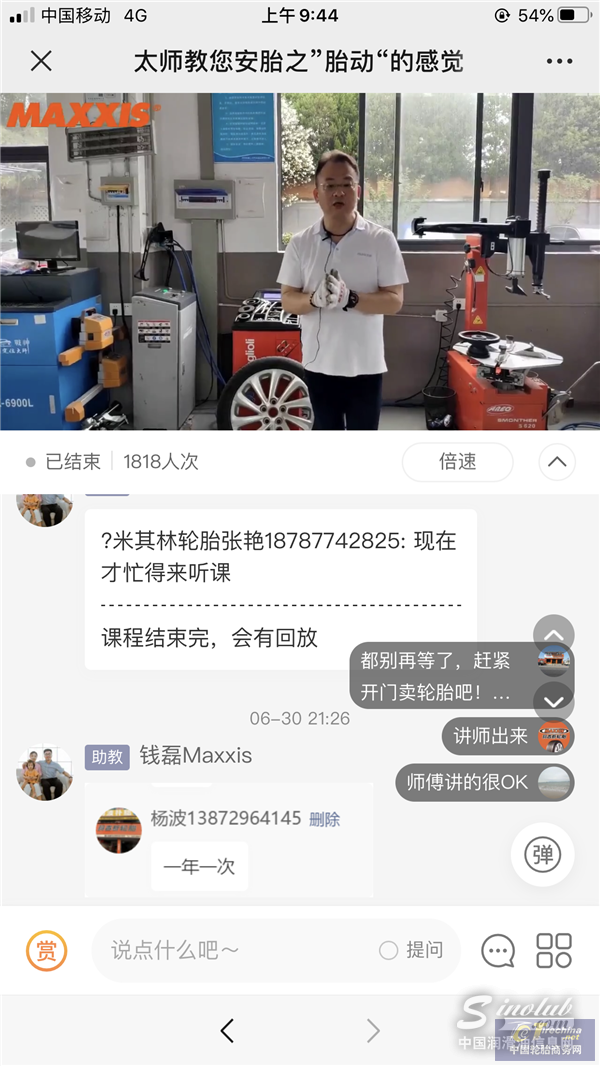
Task: Tap the 倍速 playback speed button
Action: click(x=457, y=462)
